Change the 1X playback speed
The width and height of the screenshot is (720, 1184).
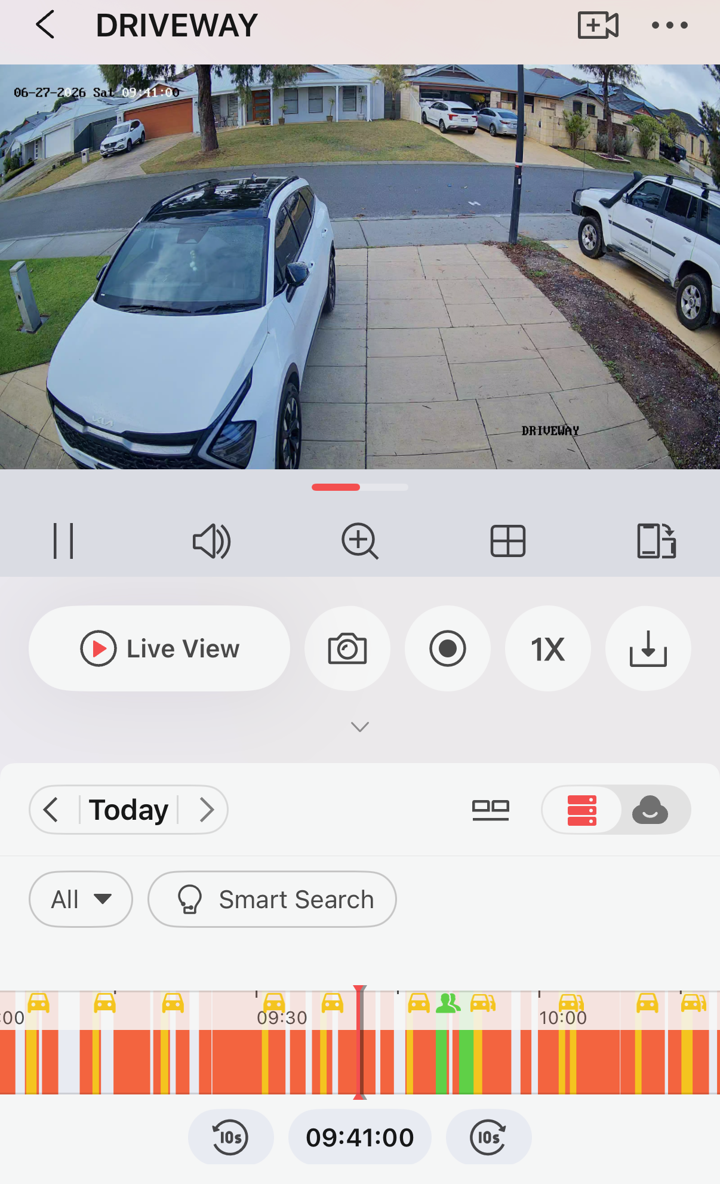click(x=548, y=649)
